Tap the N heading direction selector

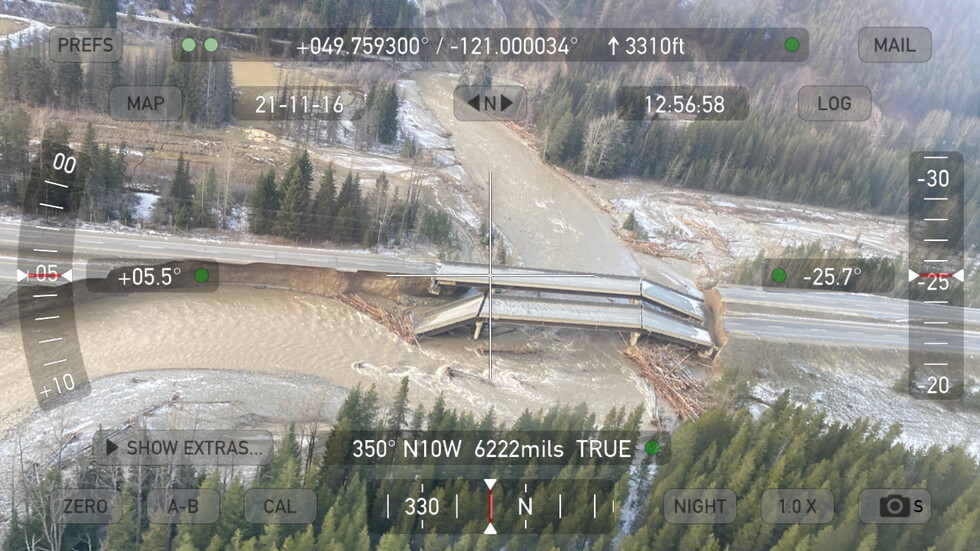click(490, 103)
